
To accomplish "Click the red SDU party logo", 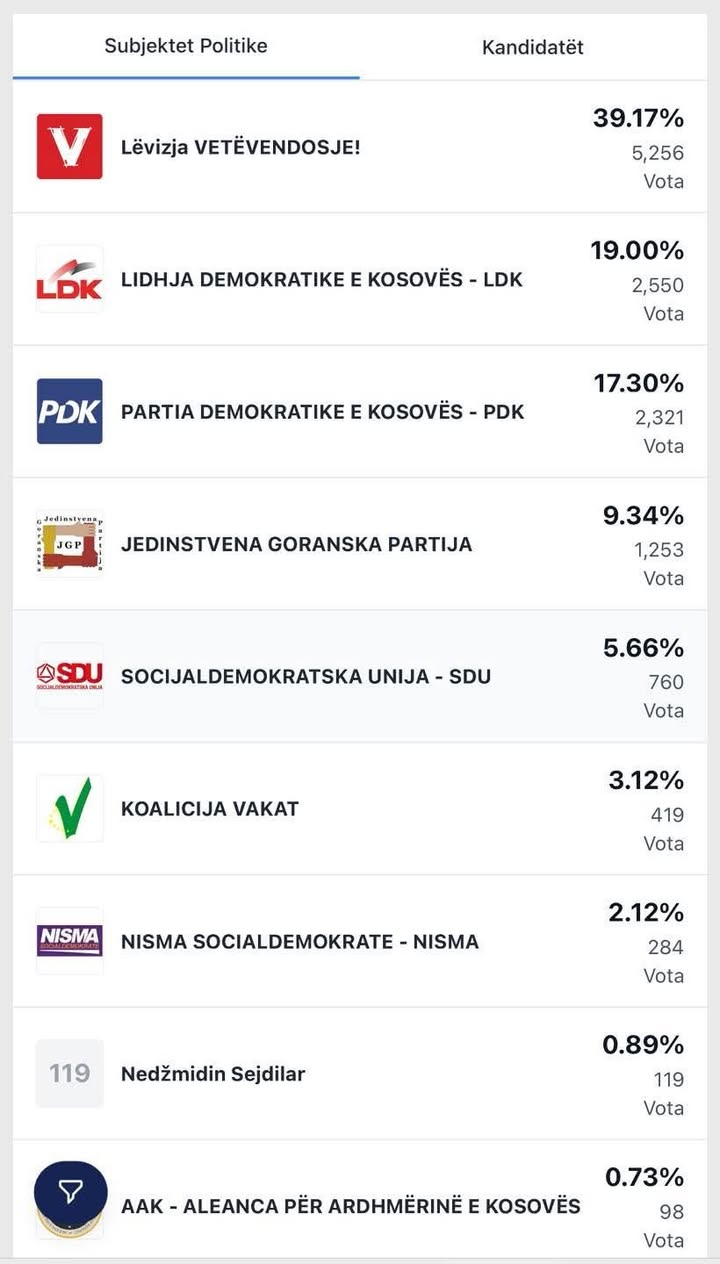I will (x=68, y=675).
